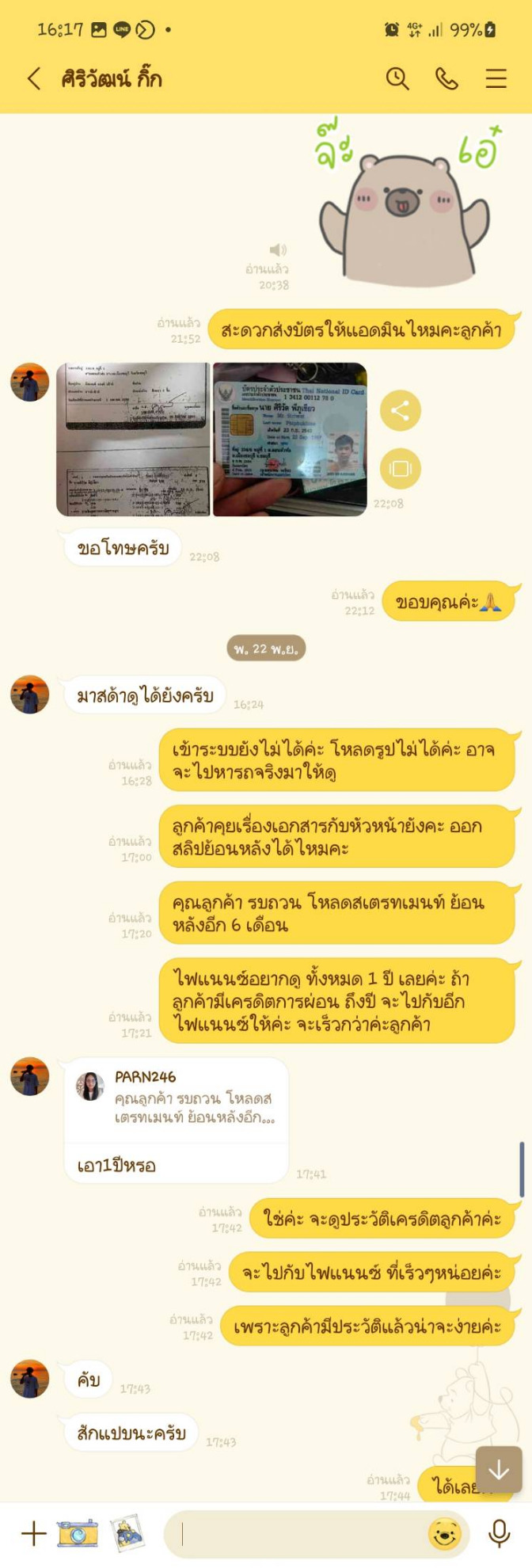Play the bear sticker sound
Image resolution: width=532 pixels, height=1568 pixels.
278,250
